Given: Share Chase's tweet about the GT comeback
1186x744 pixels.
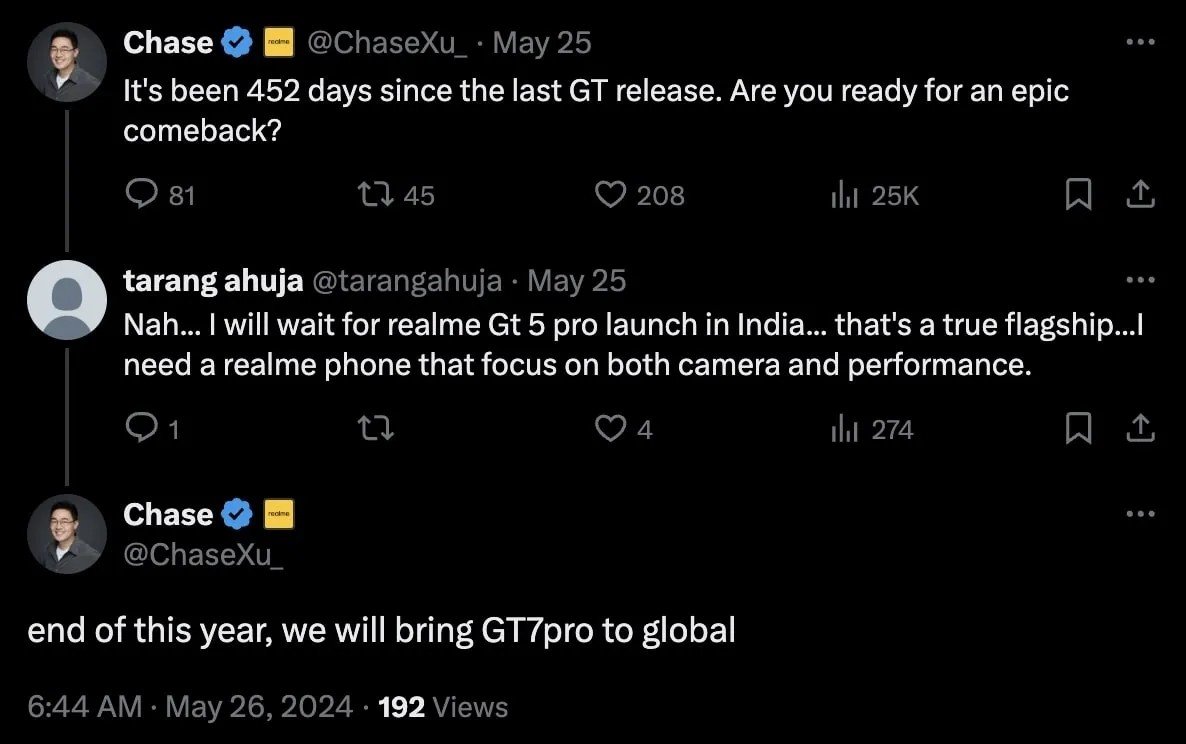Looking at the screenshot, I should click(1141, 195).
